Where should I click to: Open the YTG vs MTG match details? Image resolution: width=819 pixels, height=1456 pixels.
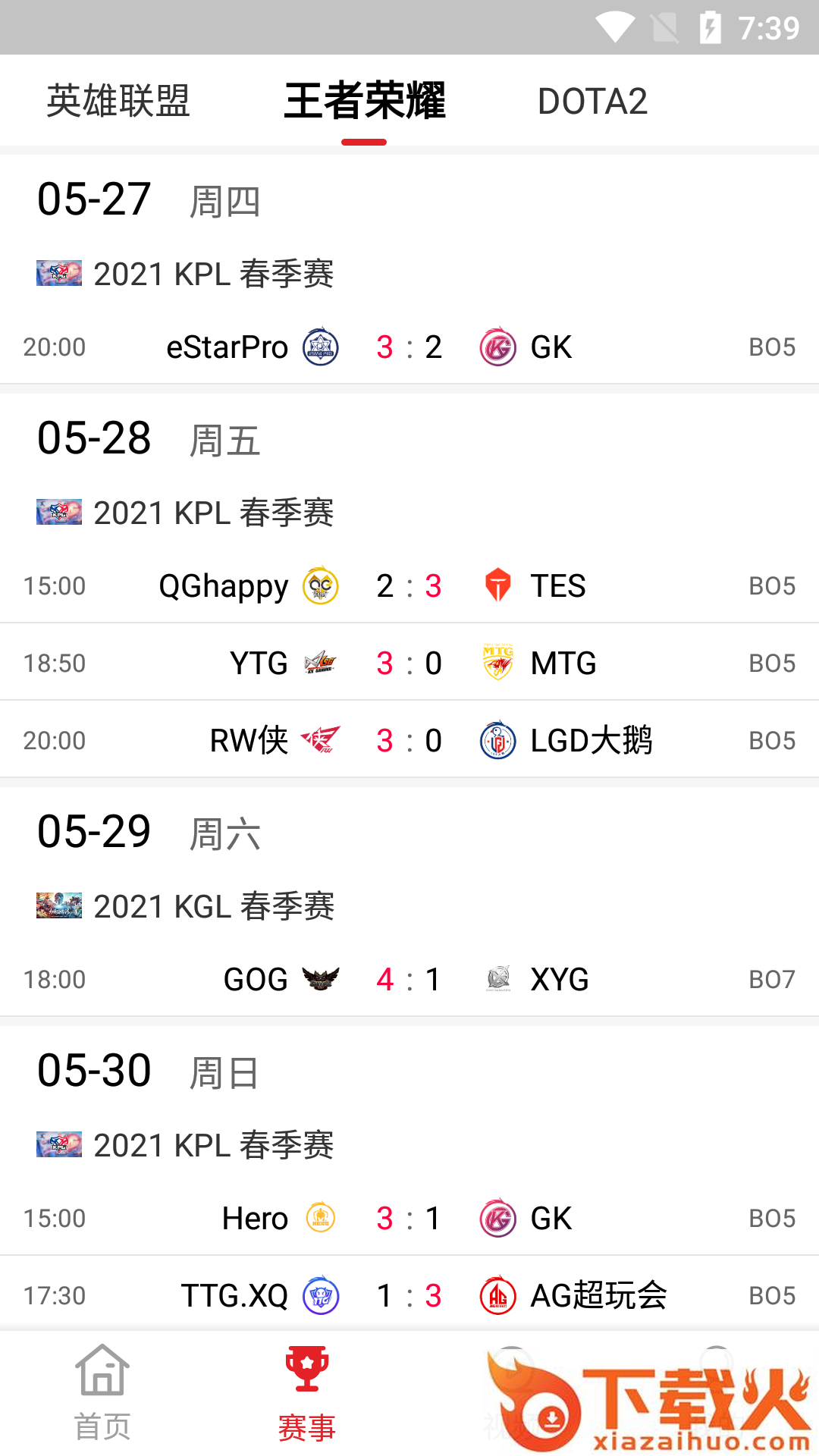pyautogui.click(x=409, y=664)
